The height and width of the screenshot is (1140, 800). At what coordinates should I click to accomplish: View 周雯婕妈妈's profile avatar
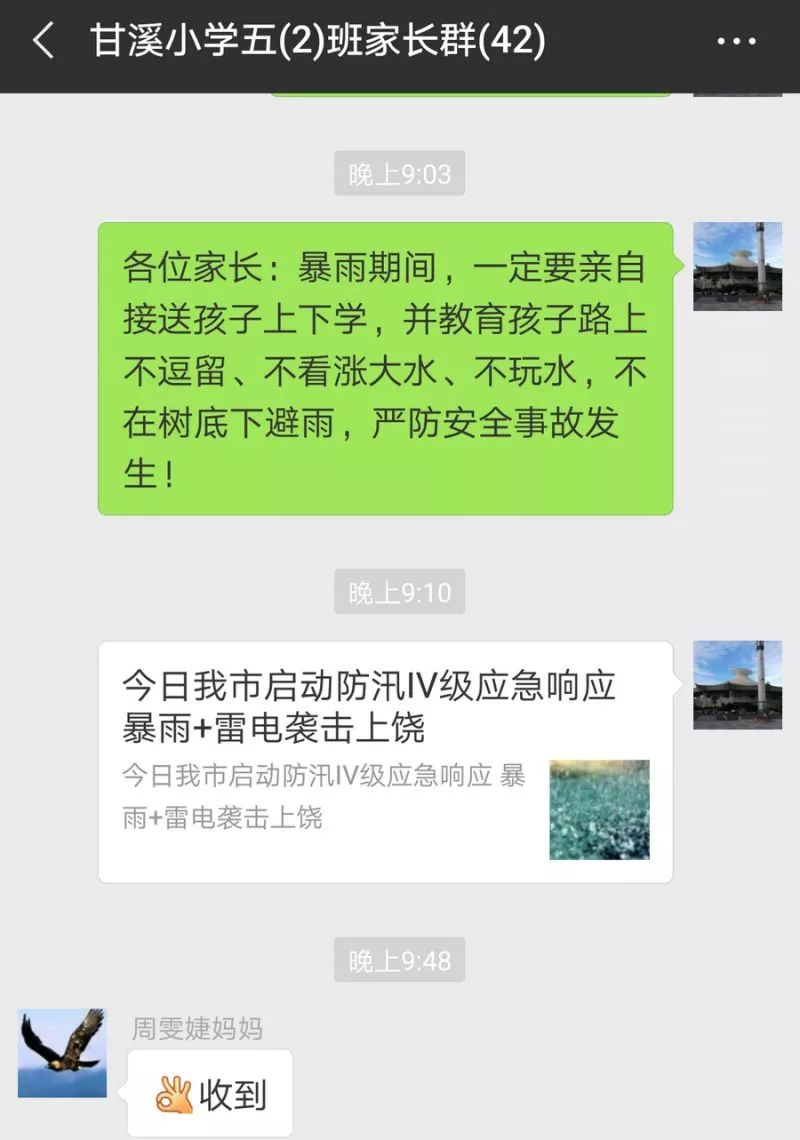(62, 1052)
